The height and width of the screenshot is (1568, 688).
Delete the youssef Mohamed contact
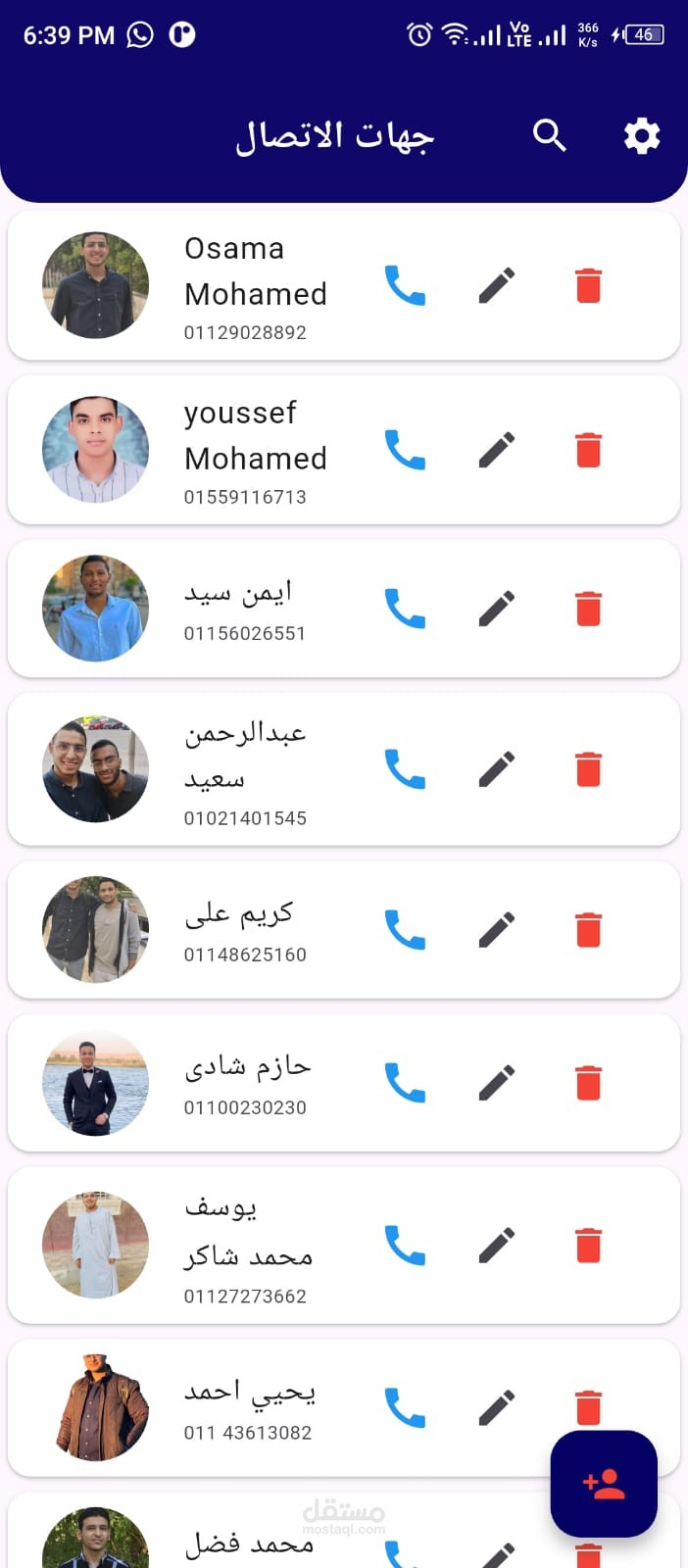[x=588, y=451]
